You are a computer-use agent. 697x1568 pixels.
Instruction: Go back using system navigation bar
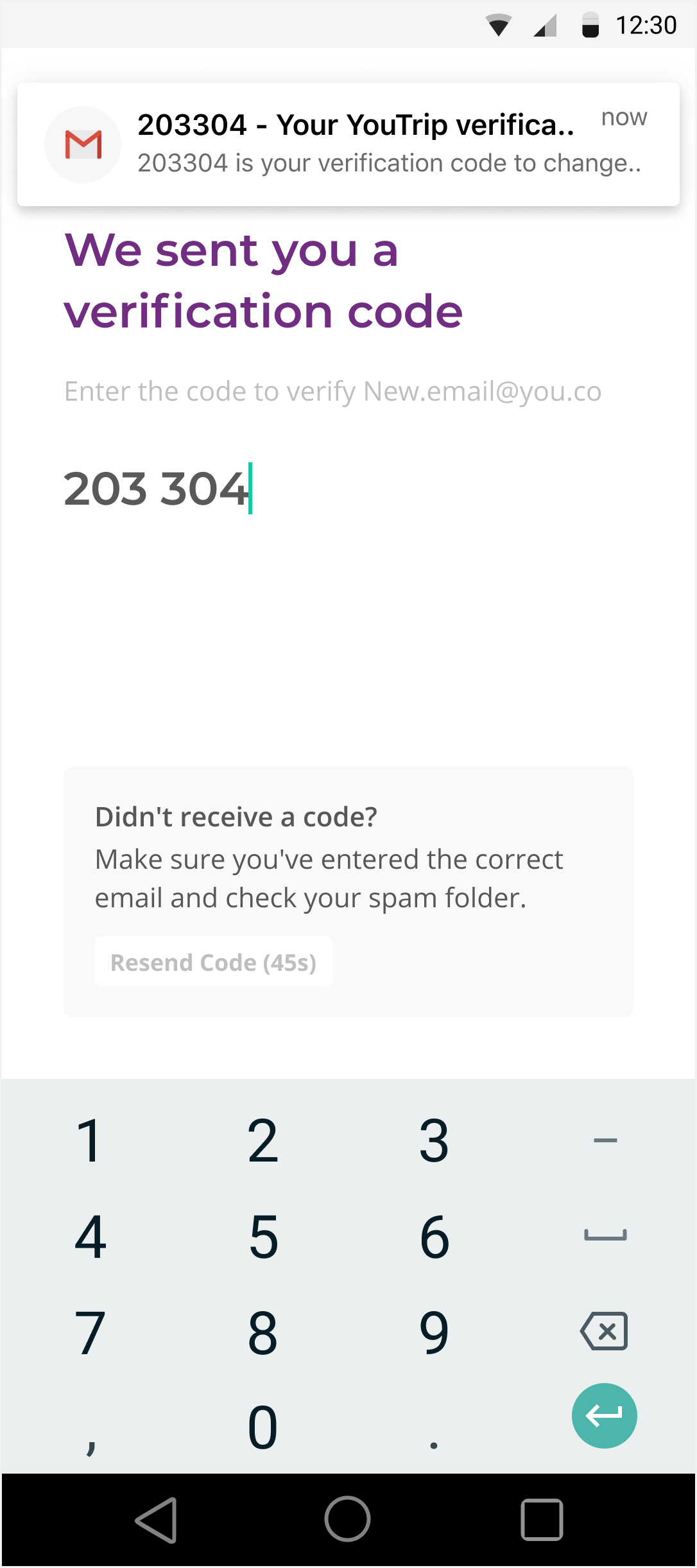click(x=156, y=1520)
